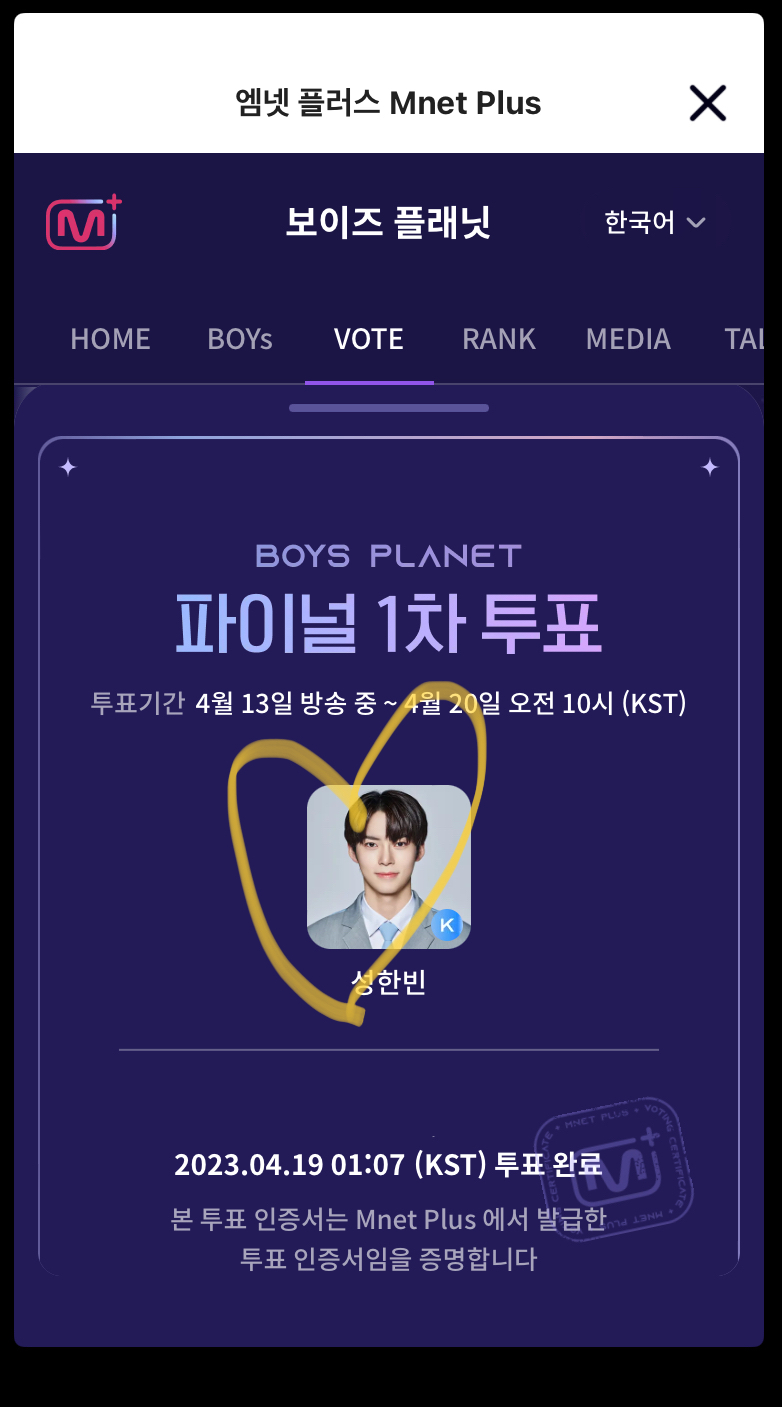Viewport: 782px width, 1407px height.
Task: Switch to the MEDIA tab
Action: tap(628, 339)
